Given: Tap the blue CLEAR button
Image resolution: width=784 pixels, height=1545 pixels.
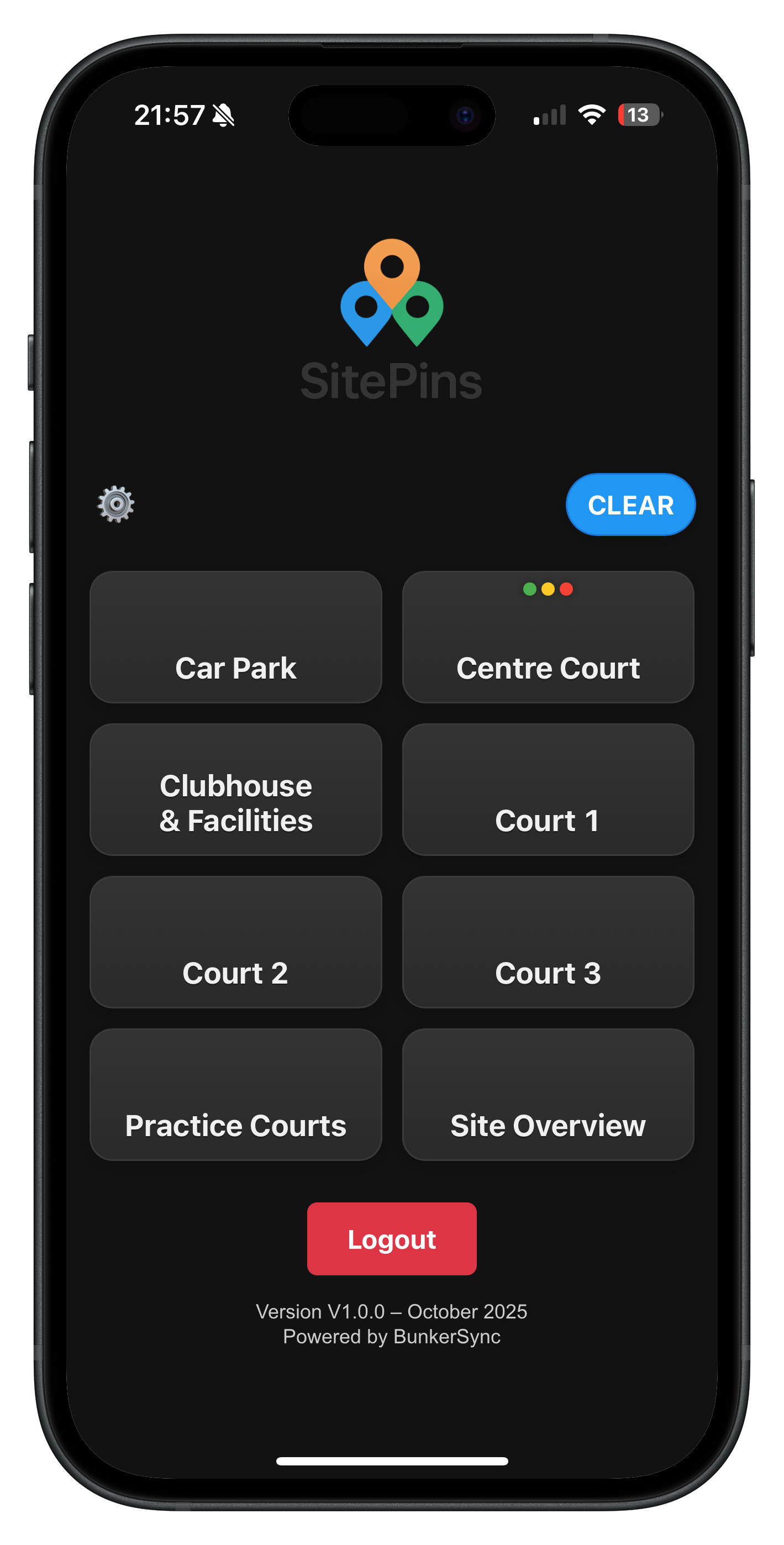Looking at the screenshot, I should click(630, 505).
